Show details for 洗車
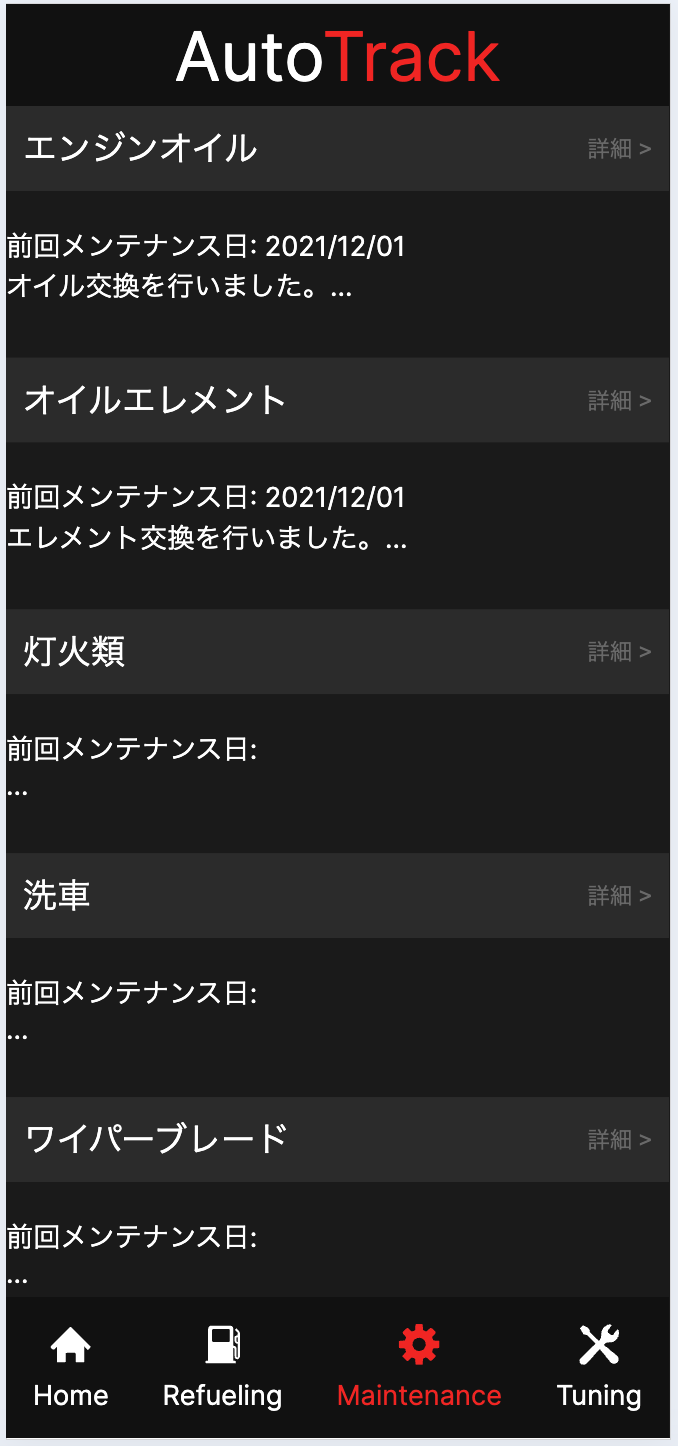 click(619, 896)
